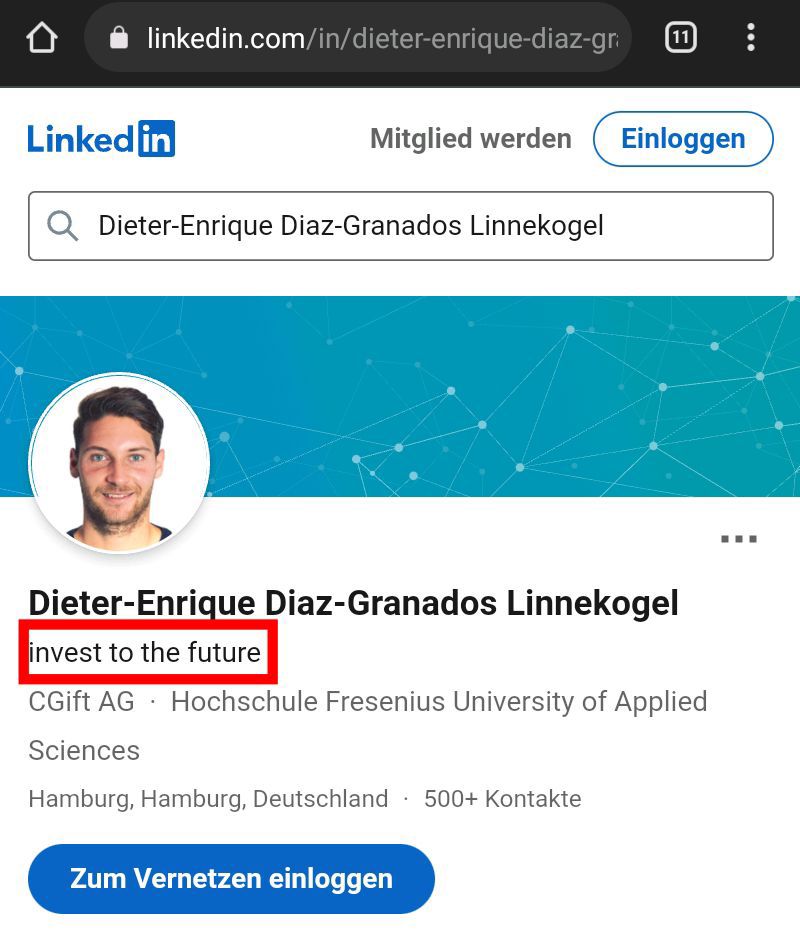Go to the browser home page
This screenshot has height=941, width=800.
pos(42,38)
